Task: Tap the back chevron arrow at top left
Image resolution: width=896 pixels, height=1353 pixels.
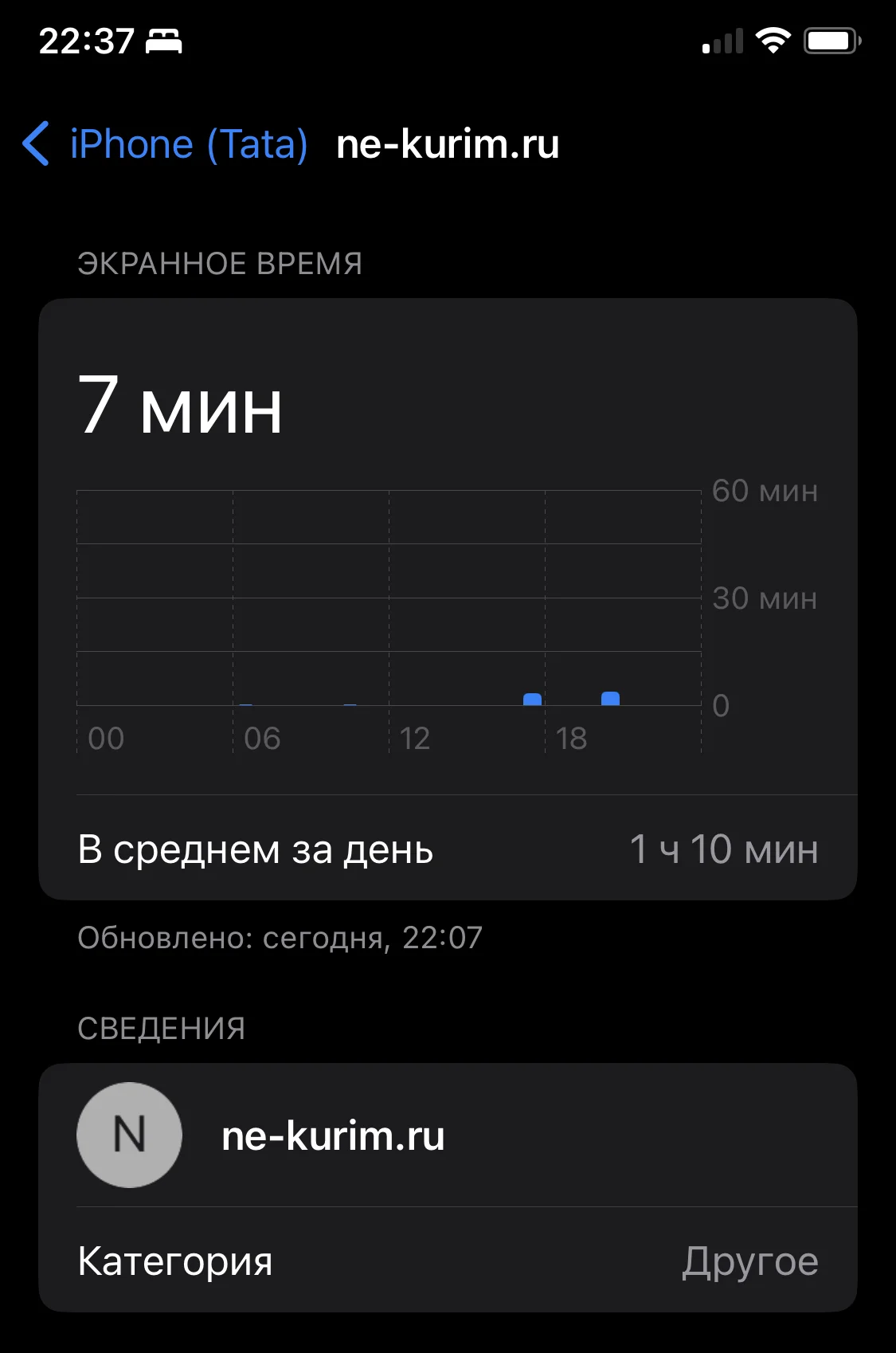Action: click(35, 144)
